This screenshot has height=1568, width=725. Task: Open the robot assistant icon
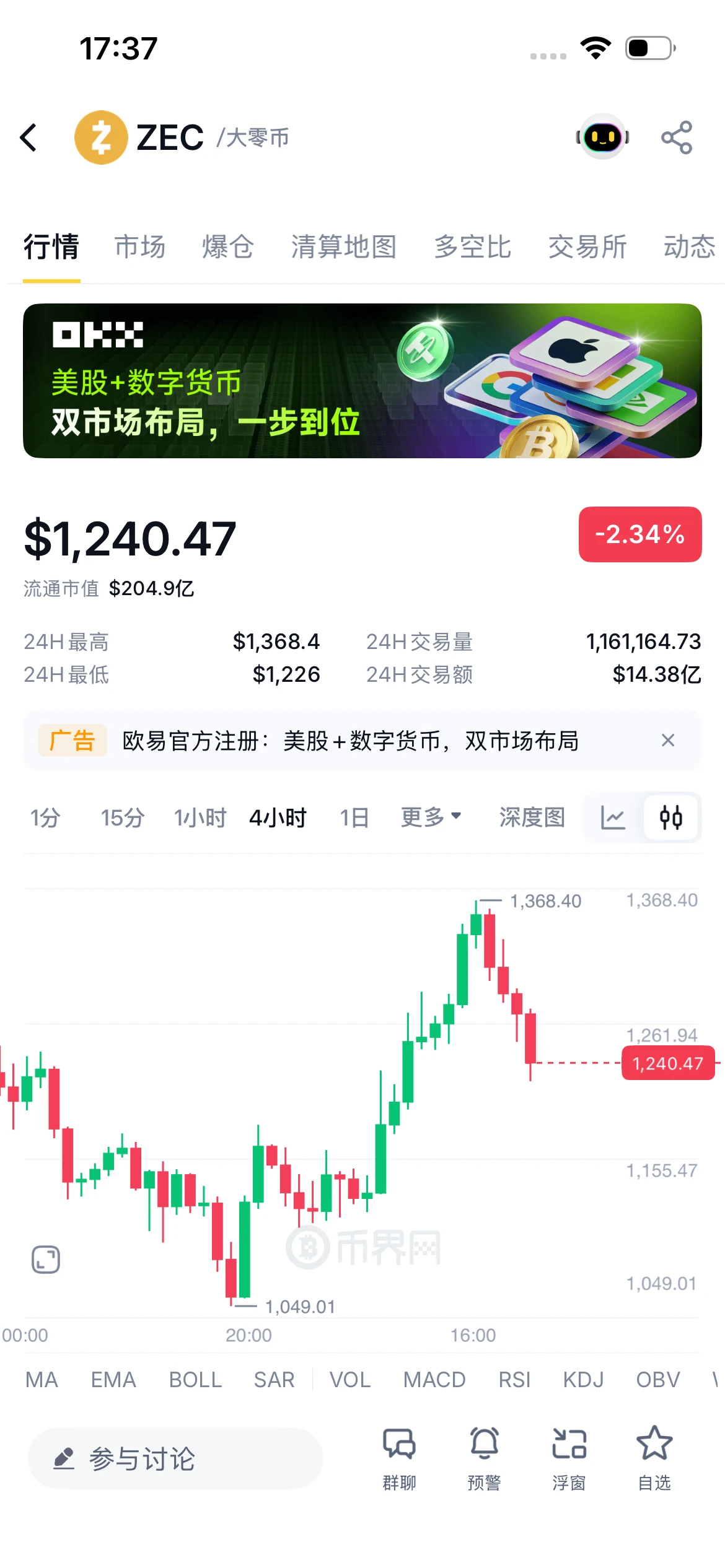click(x=602, y=137)
